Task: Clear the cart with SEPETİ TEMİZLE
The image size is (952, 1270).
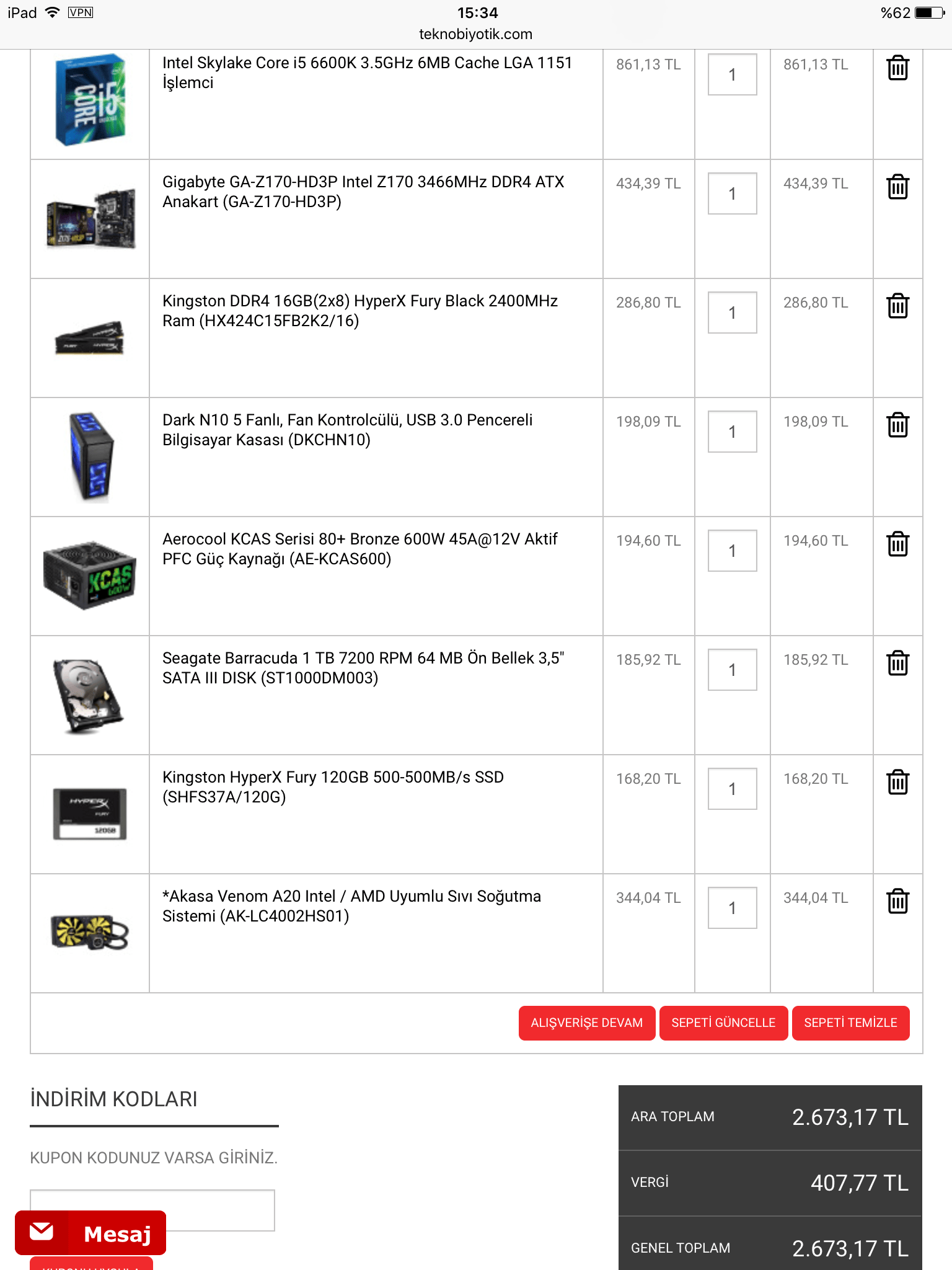Action: click(850, 1023)
